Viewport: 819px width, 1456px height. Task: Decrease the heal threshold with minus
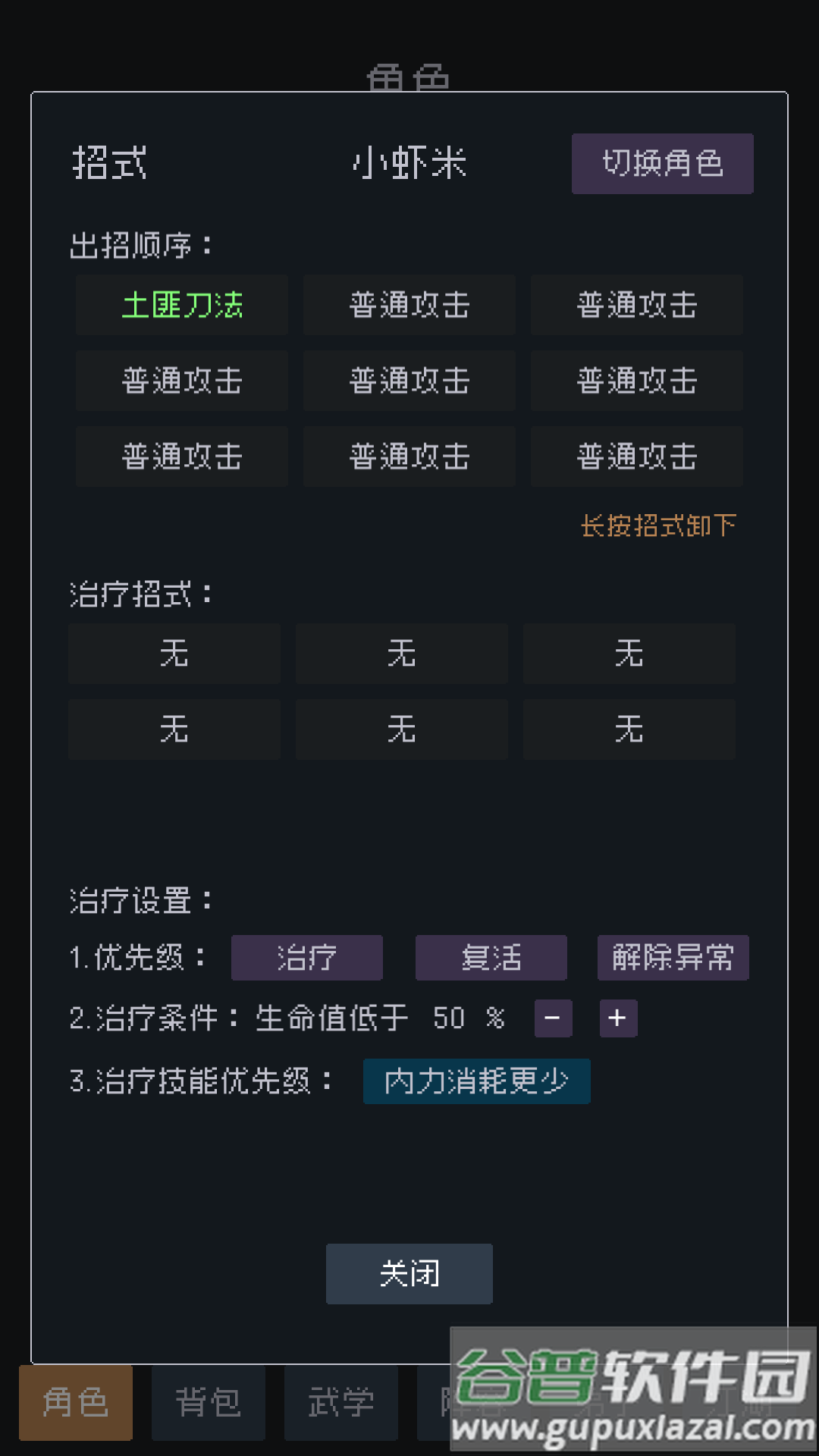[x=553, y=1018]
